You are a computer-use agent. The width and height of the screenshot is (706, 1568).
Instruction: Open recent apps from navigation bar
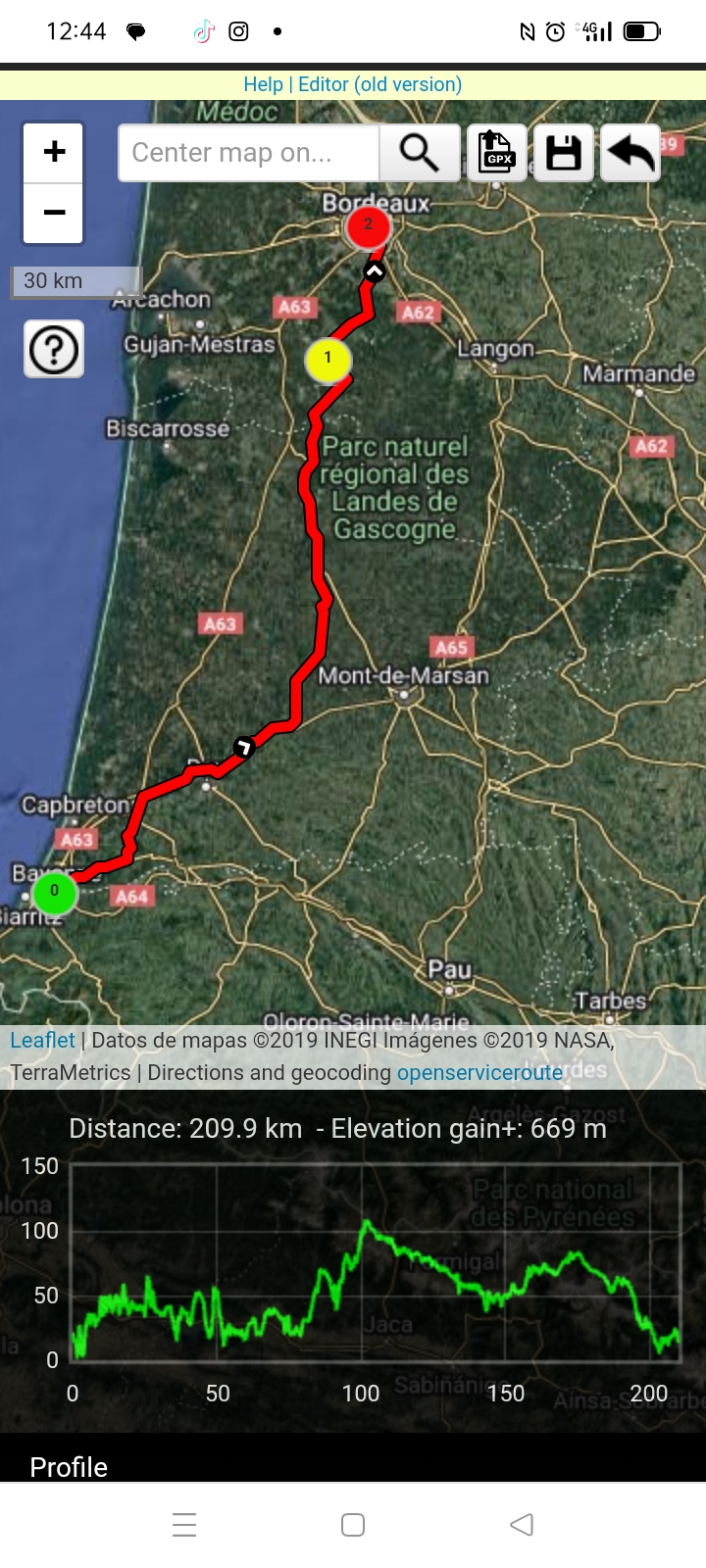pyautogui.click(x=184, y=1524)
